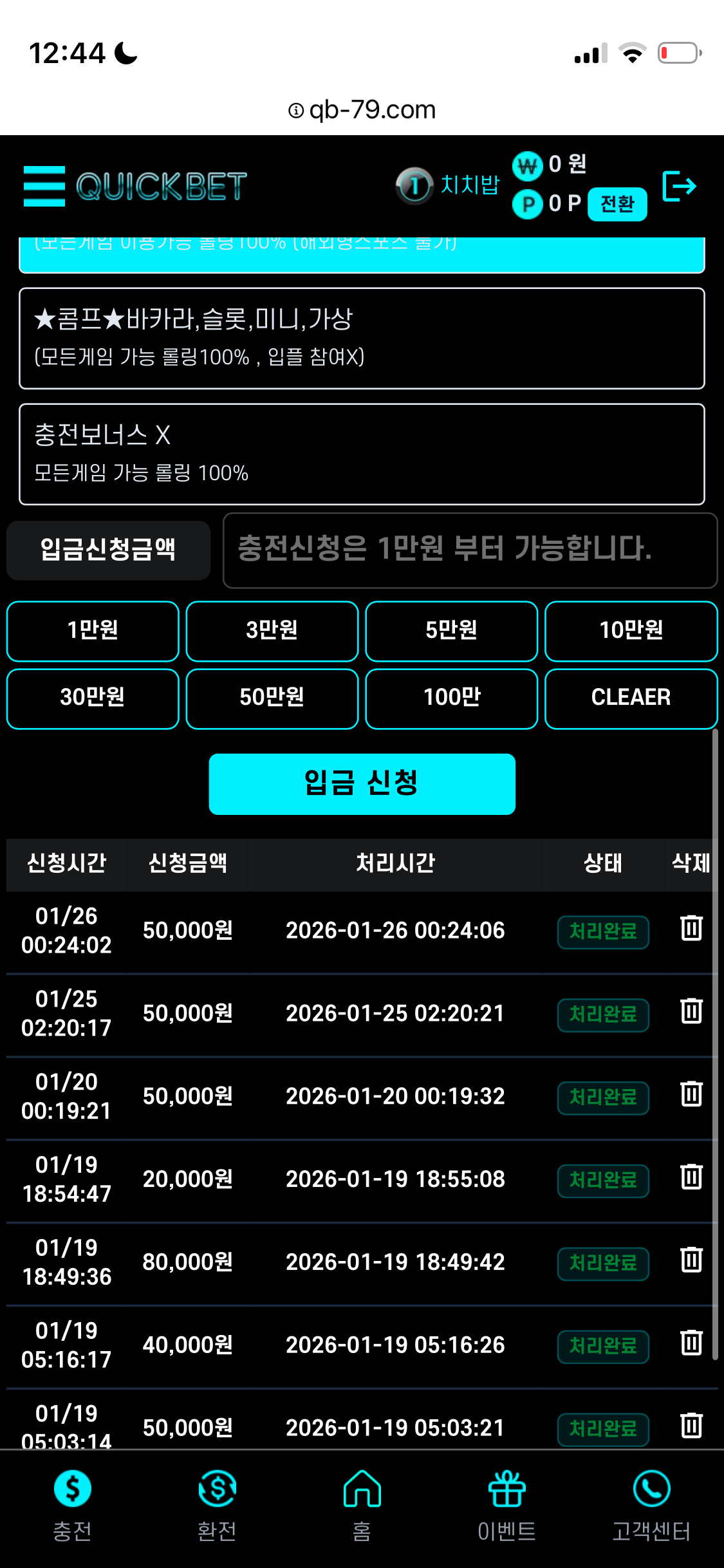724x1568 pixels.
Task: Focus the deposit amount input field
Action: tap(470, 550)
